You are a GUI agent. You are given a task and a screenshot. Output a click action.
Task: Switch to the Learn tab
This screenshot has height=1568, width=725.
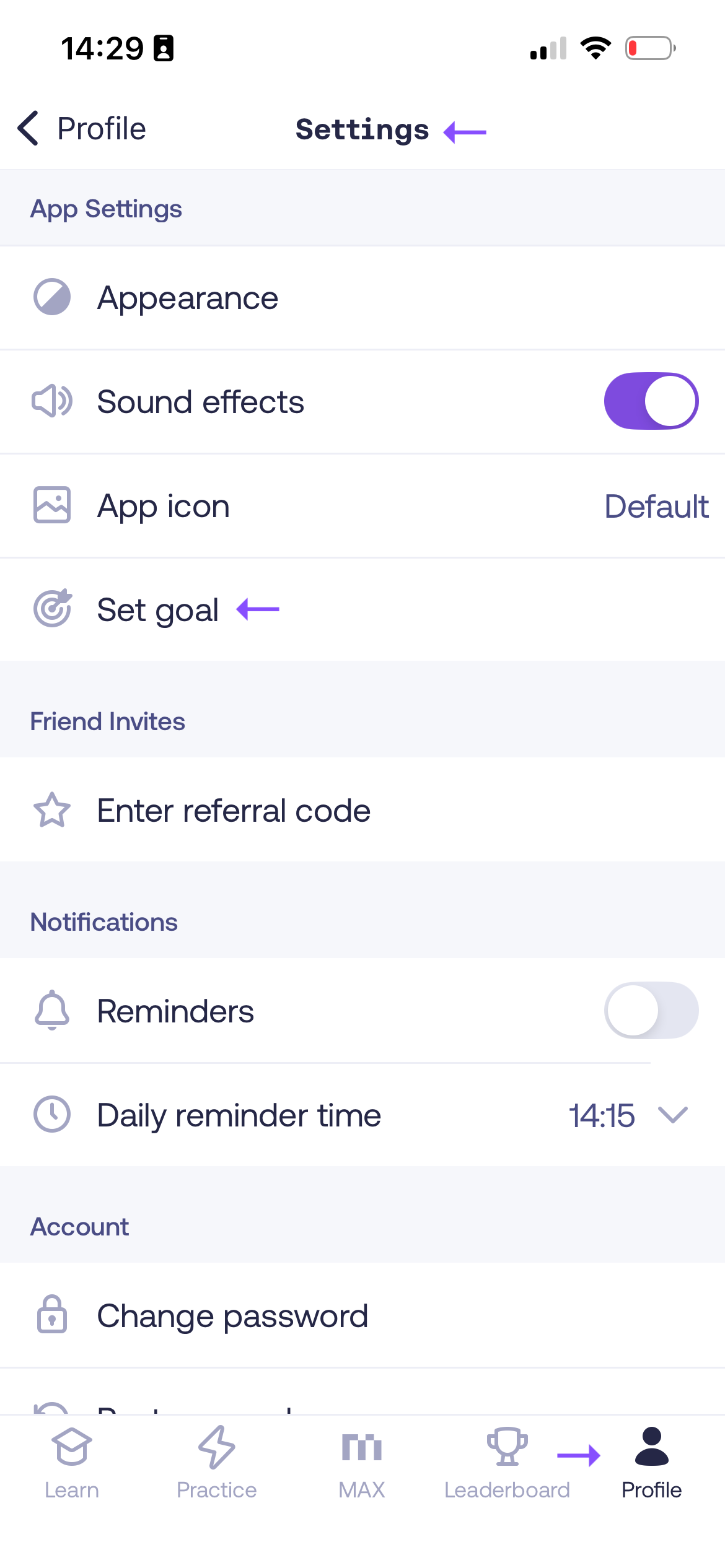[72, 1463]
